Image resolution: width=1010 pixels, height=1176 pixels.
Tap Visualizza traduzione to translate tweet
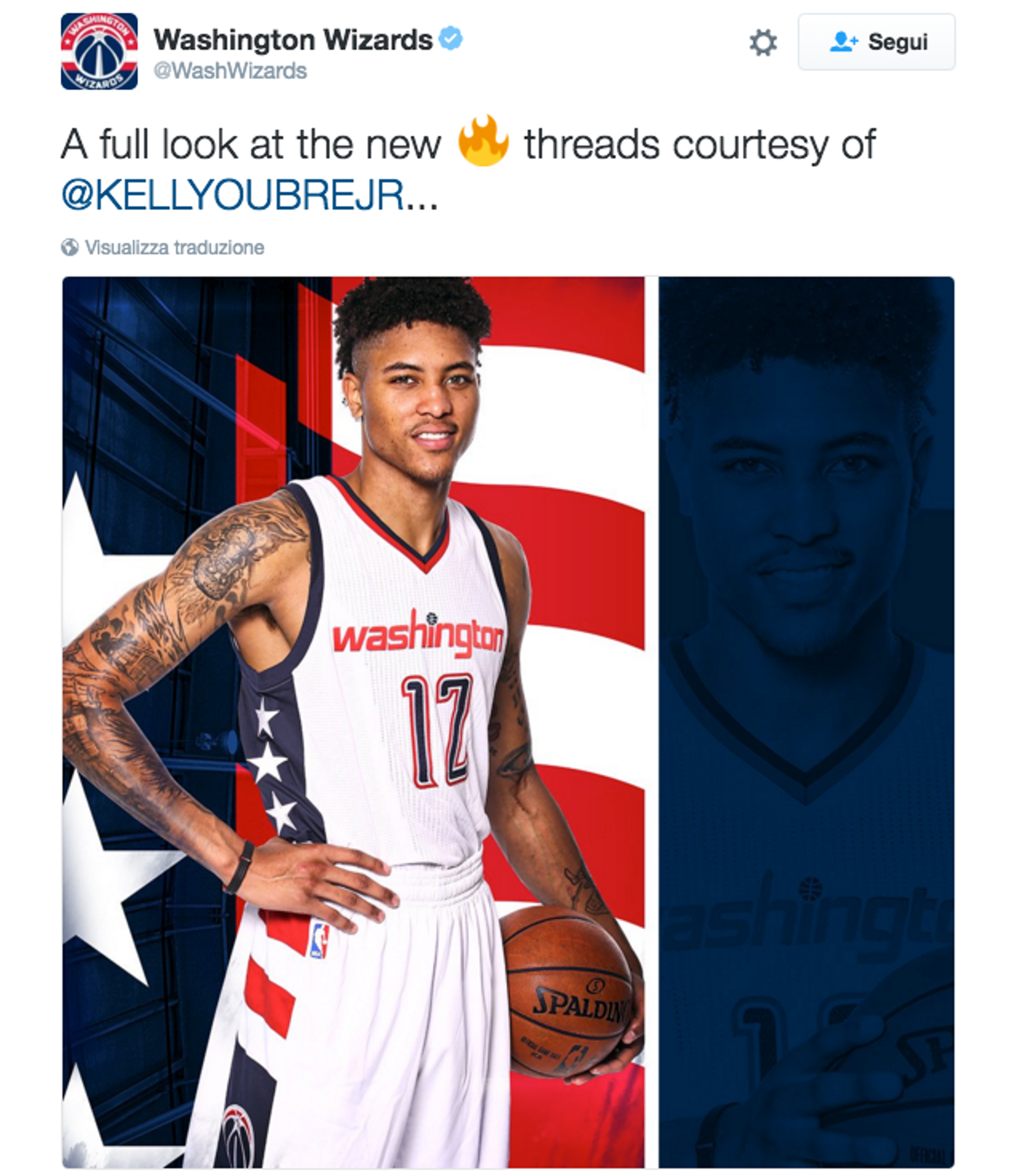174,248
